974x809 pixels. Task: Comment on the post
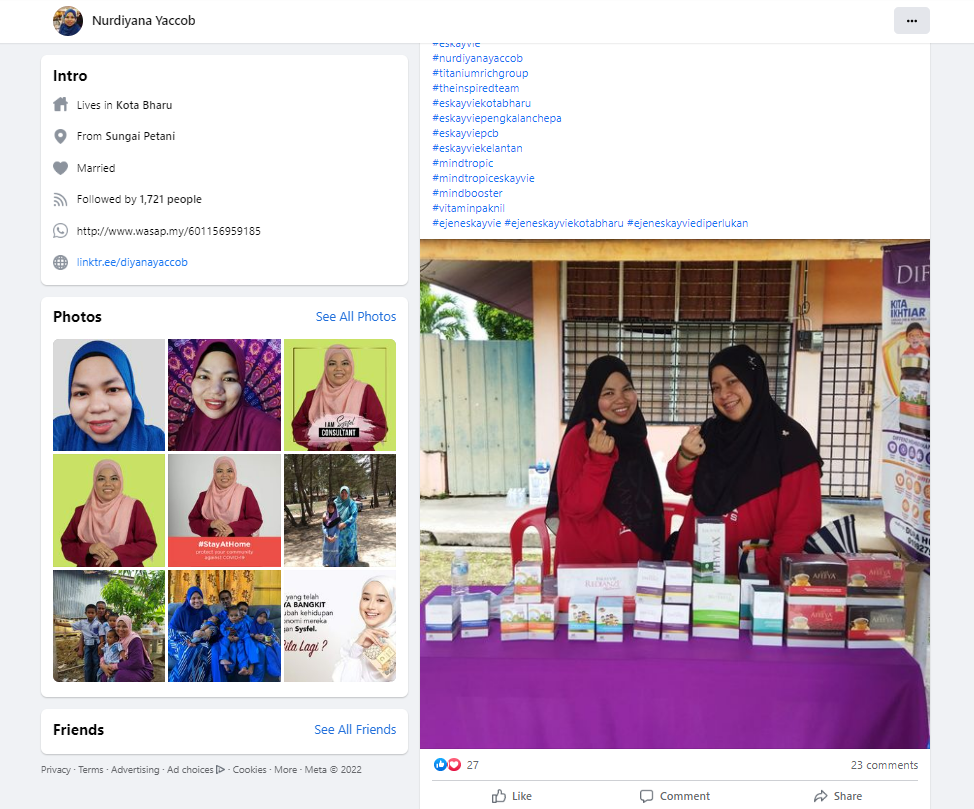(x=675, y=796)
